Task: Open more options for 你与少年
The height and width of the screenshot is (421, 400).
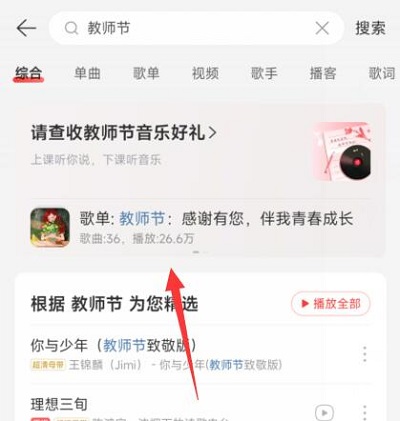Action: point(365,354)
